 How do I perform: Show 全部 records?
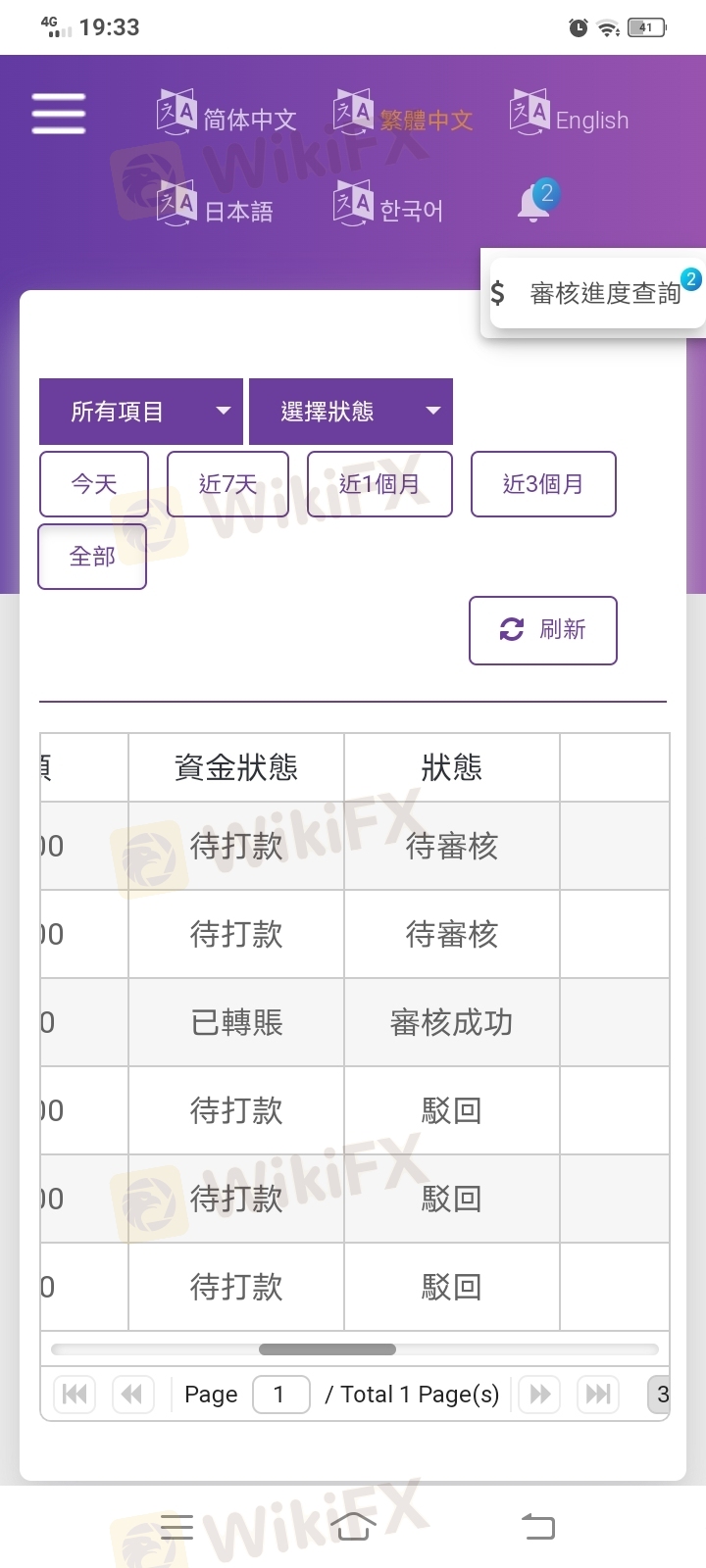click(92, 557)
